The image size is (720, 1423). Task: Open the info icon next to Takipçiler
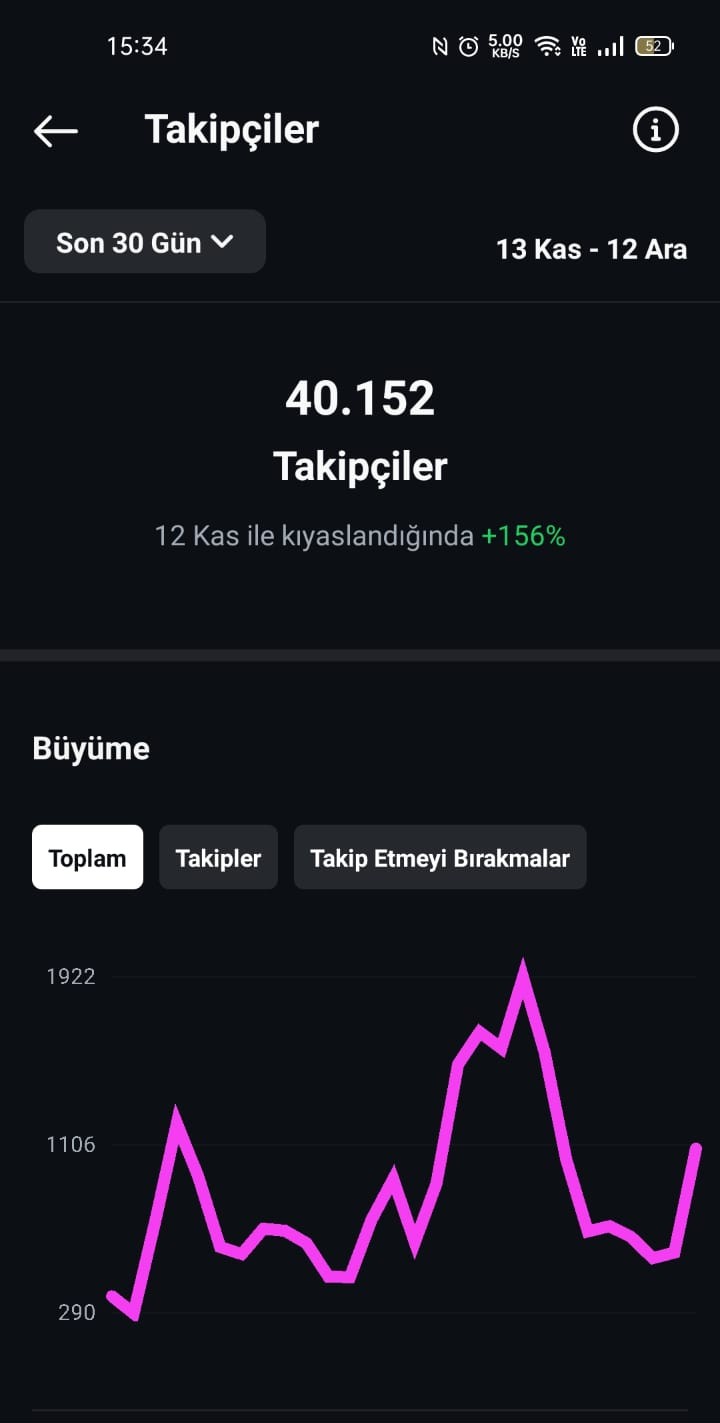[x=655, y=130]
